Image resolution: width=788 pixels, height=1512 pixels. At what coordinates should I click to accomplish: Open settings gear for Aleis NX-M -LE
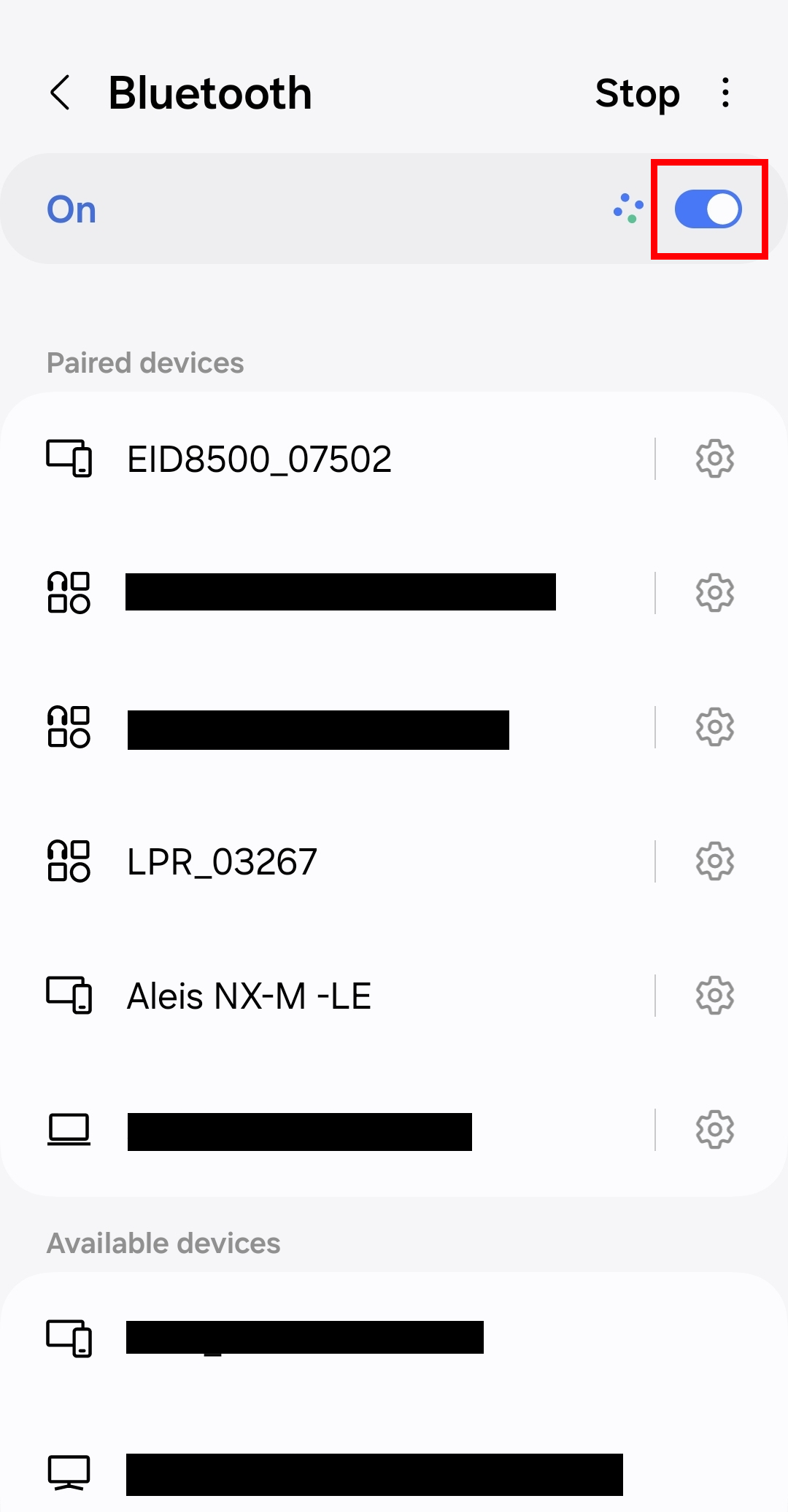tap(714, 996)
